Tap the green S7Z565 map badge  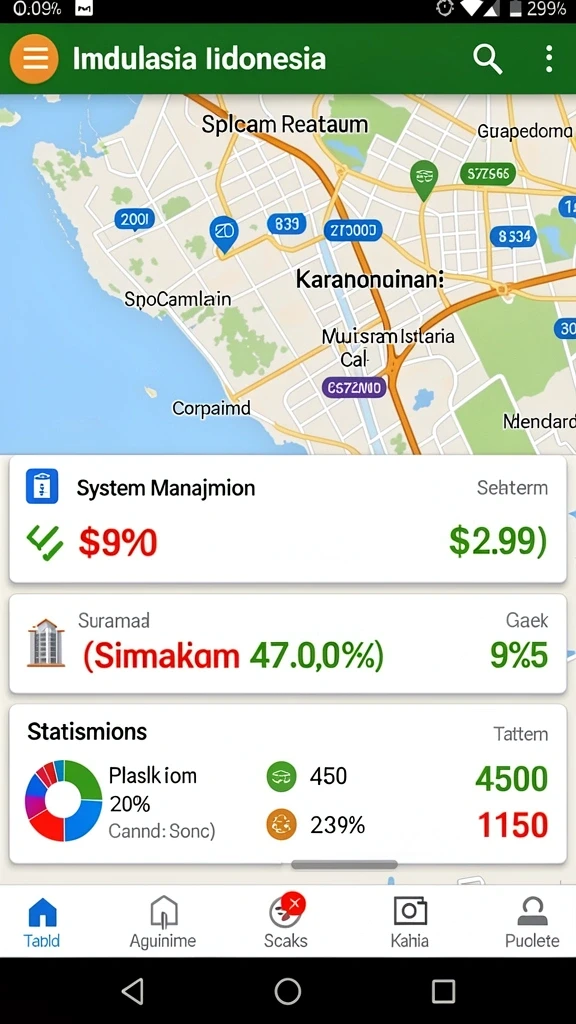tap(488, 174)
